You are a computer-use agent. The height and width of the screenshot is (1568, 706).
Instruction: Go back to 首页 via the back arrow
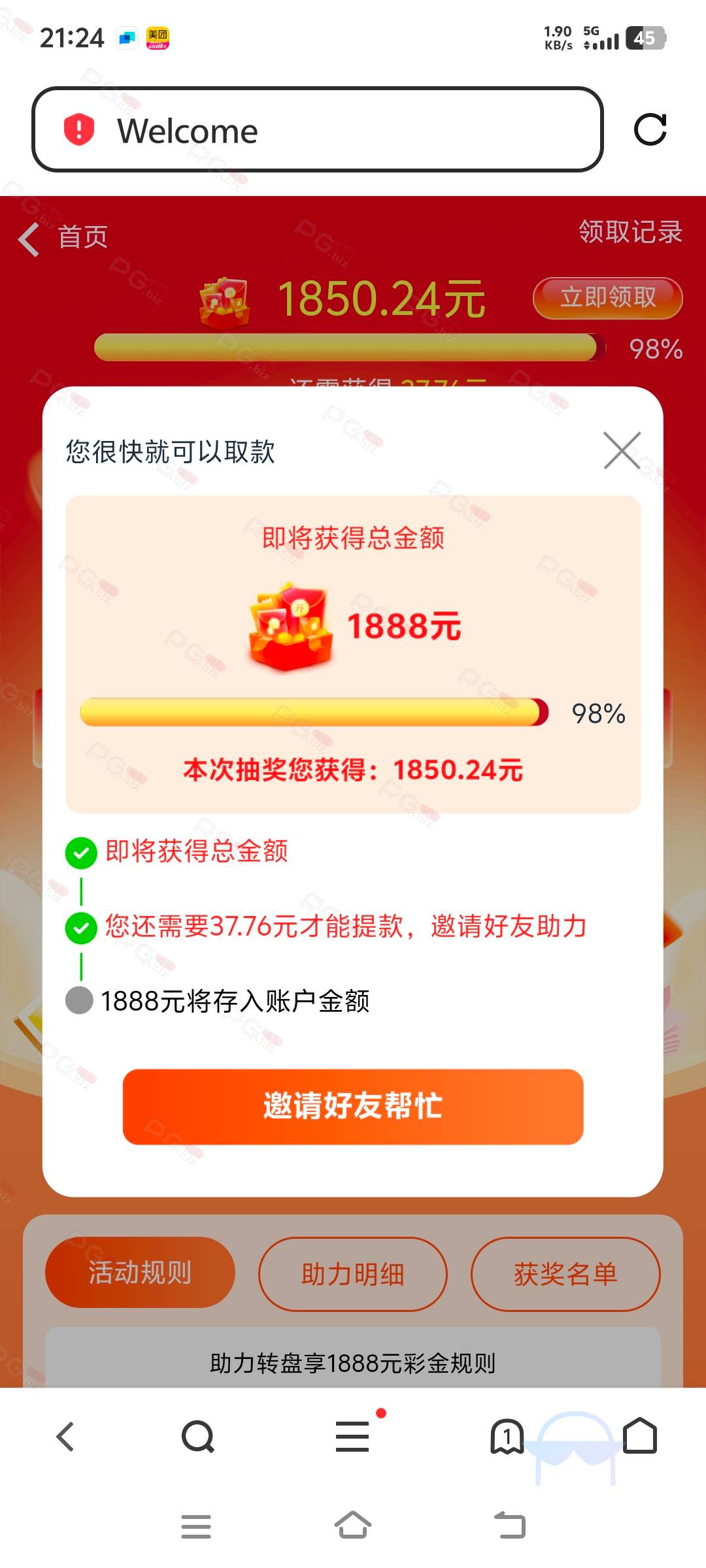pyautogui.click(x=29, y=238)
